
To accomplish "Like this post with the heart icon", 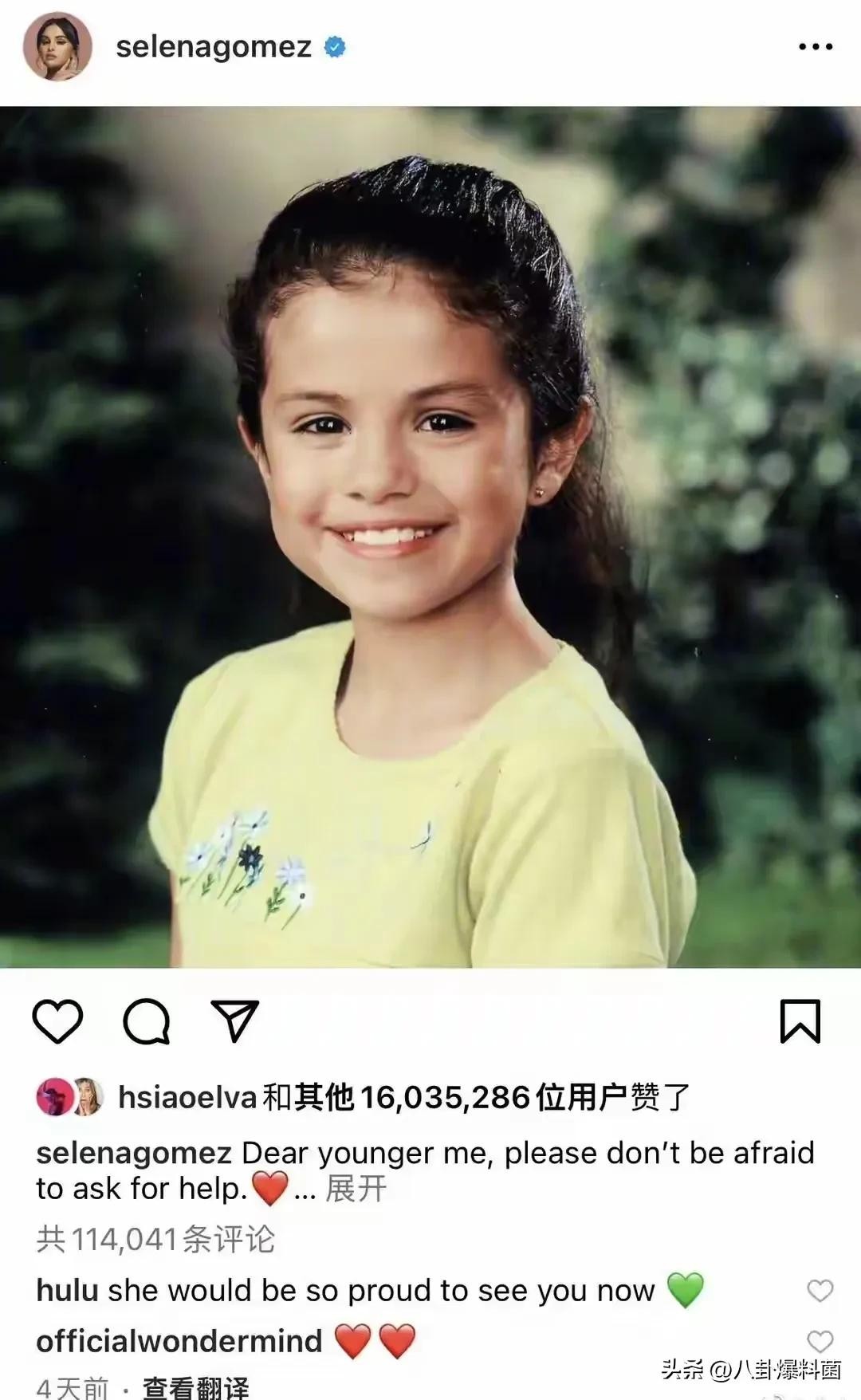I will point(57,1021).
